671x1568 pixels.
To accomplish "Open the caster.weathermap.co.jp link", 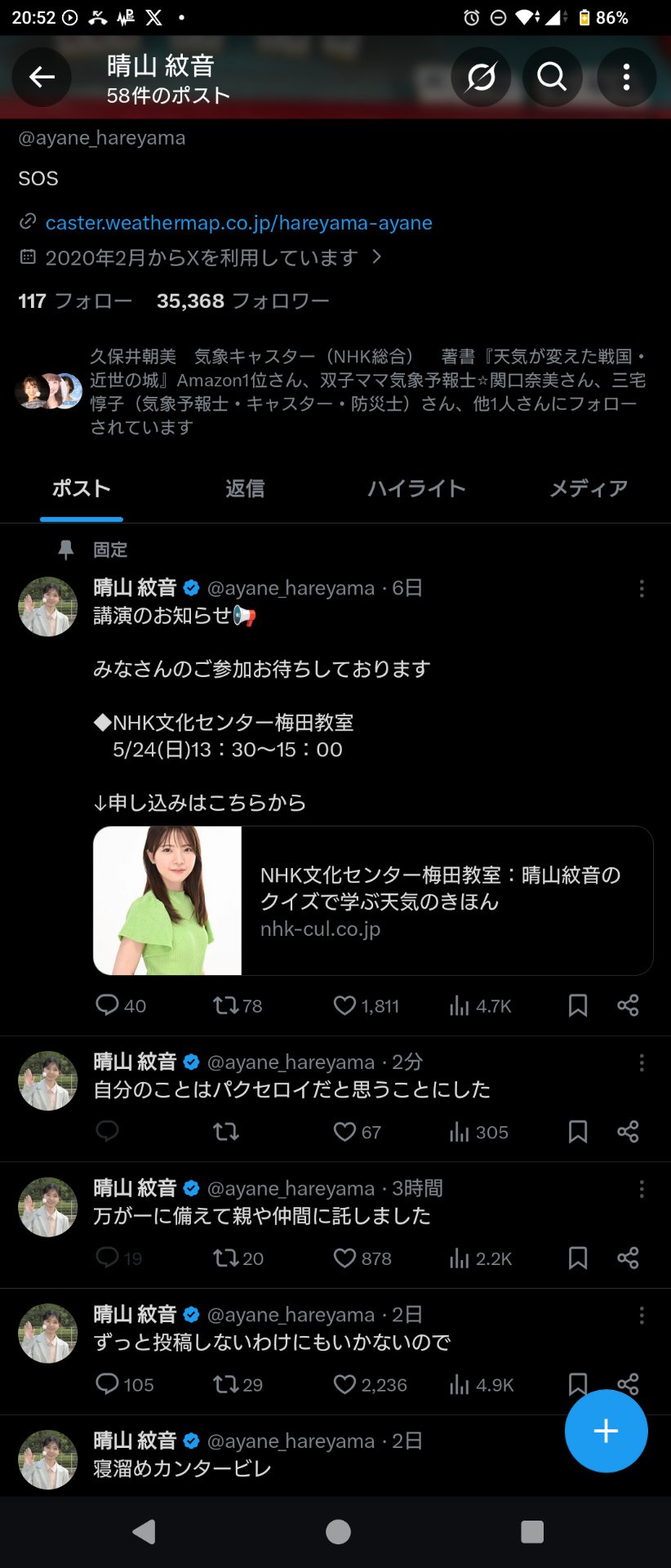I will (x=238, y=223).
